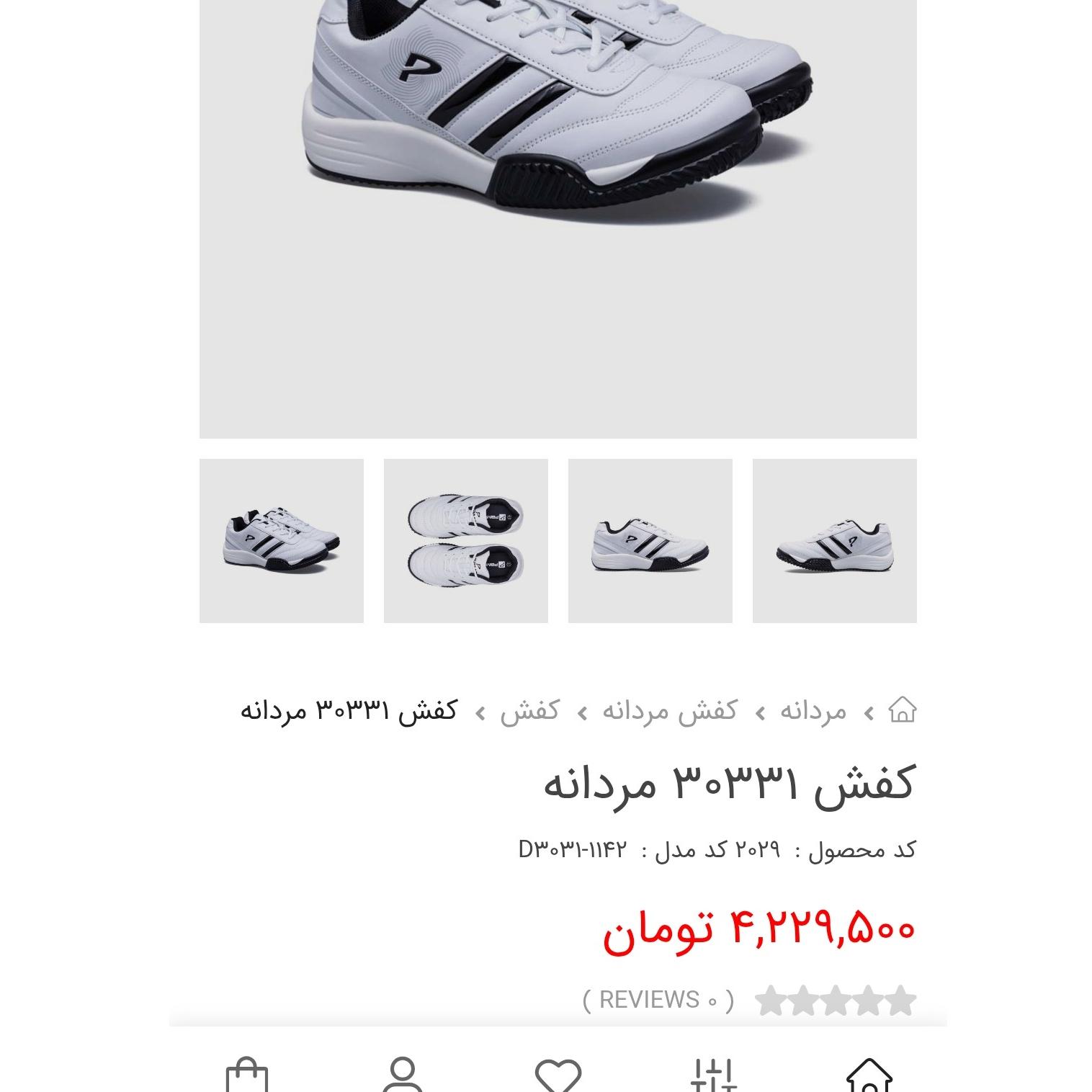Screen dimensions: 1092x1092
Task: View the main product image
Action: pyautogui.click(x=558, y=216)
